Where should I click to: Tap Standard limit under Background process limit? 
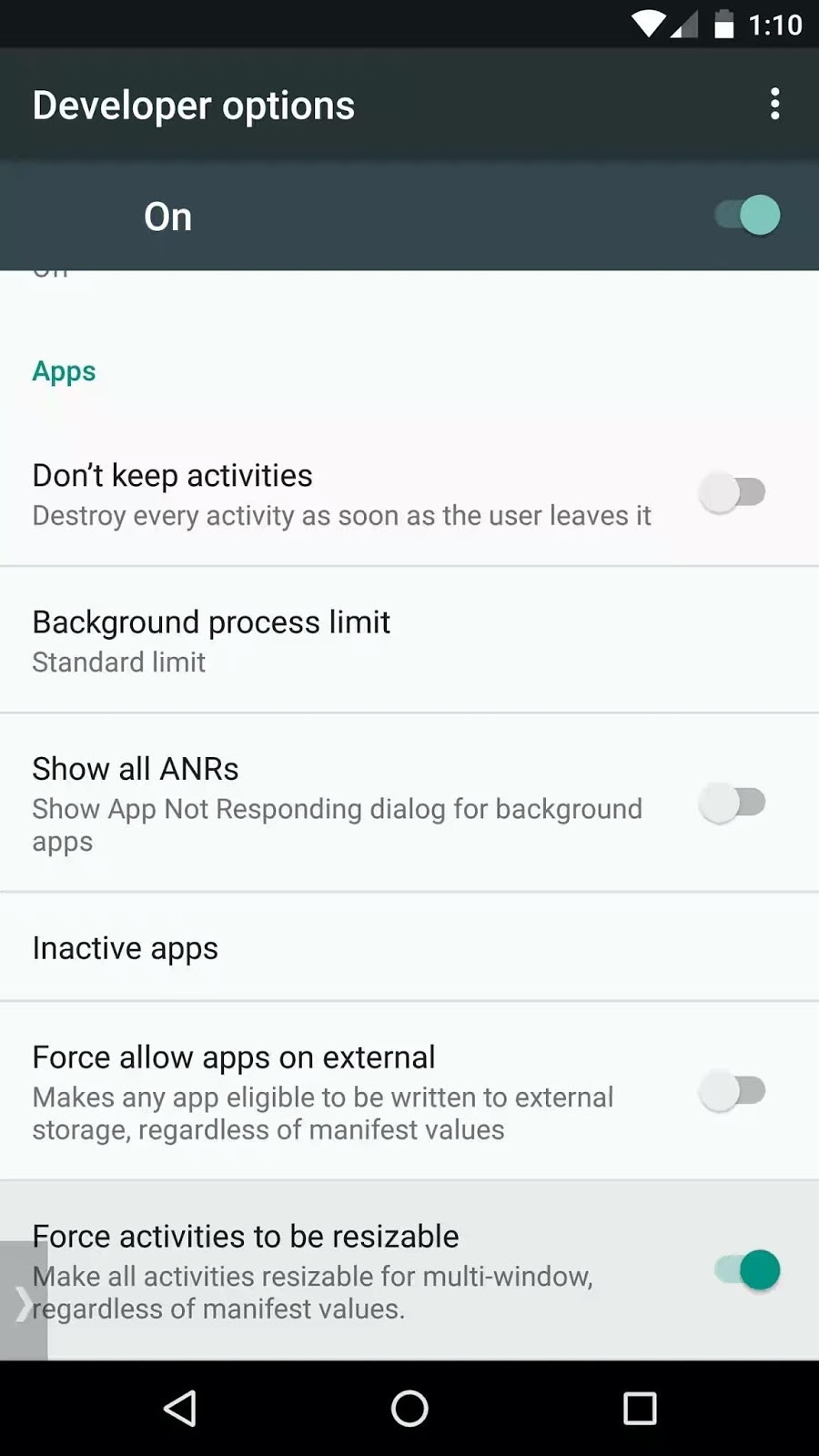coord(118,662)
